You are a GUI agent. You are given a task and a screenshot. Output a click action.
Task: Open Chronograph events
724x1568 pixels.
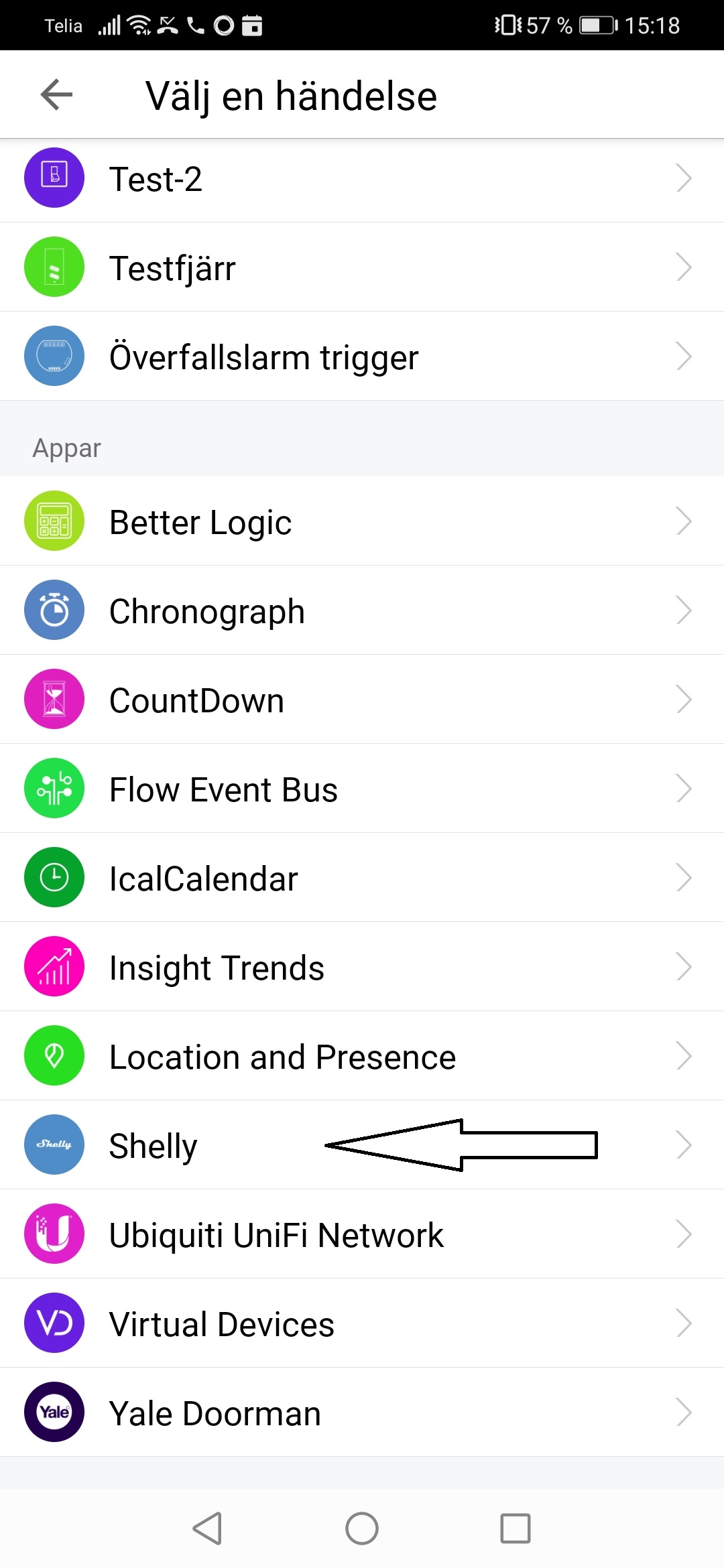(362, 610)
